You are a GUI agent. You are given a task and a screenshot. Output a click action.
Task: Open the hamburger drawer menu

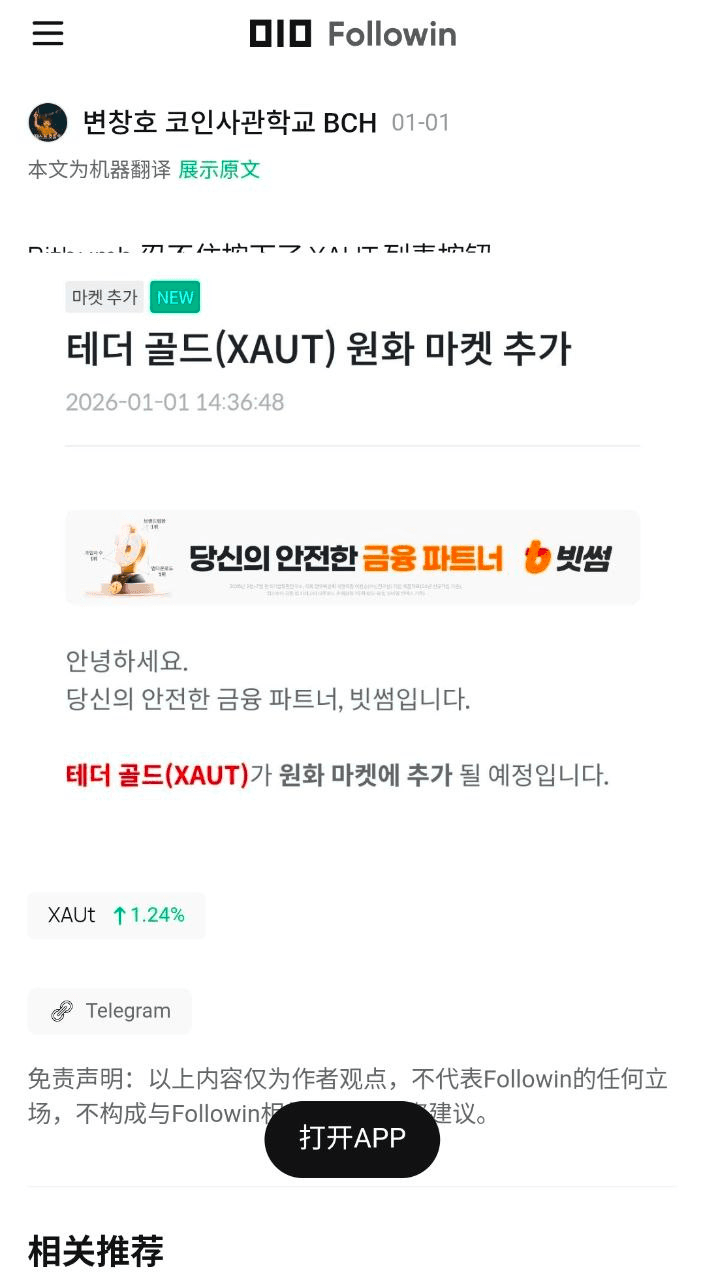coord(48,34)
